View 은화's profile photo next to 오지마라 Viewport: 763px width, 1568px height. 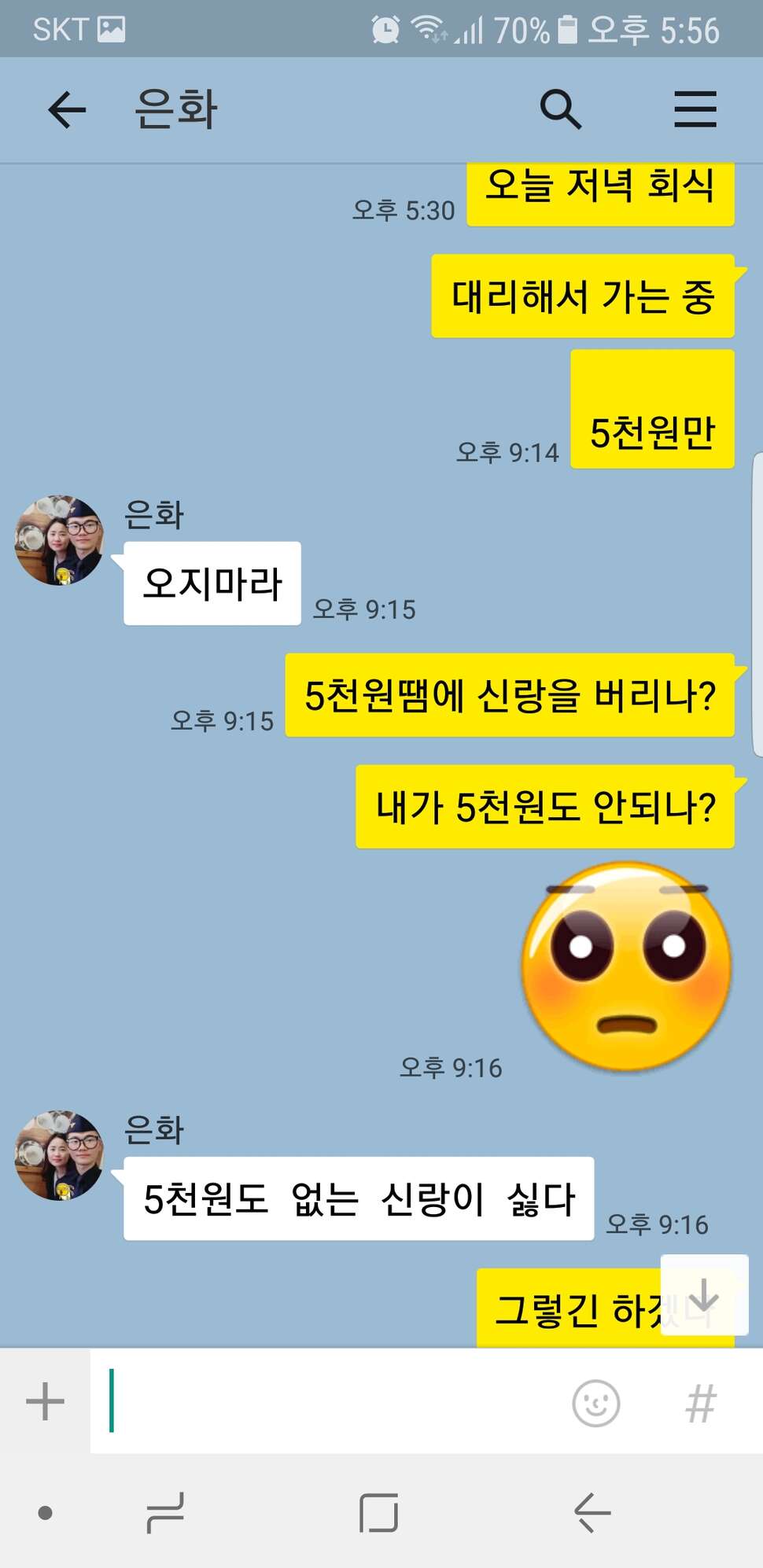[x=60, y=540]
